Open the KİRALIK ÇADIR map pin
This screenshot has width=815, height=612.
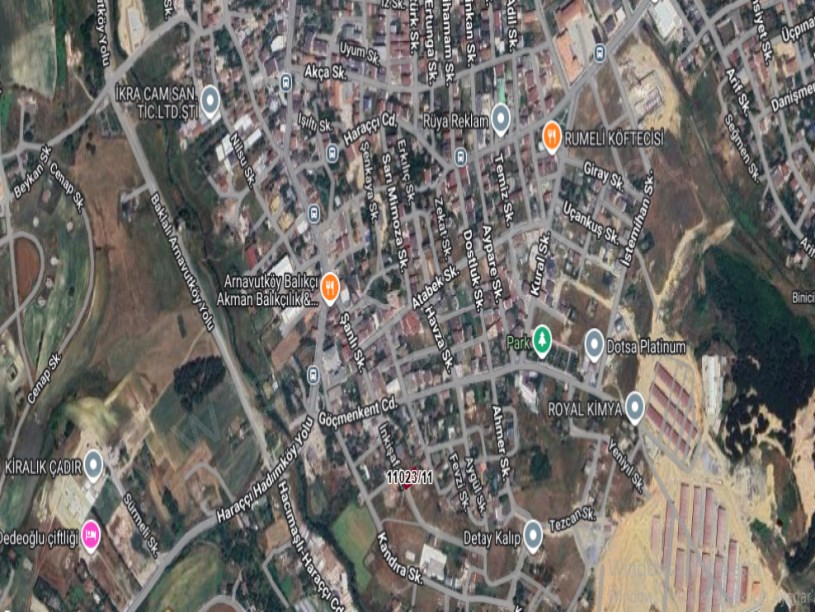93,464
